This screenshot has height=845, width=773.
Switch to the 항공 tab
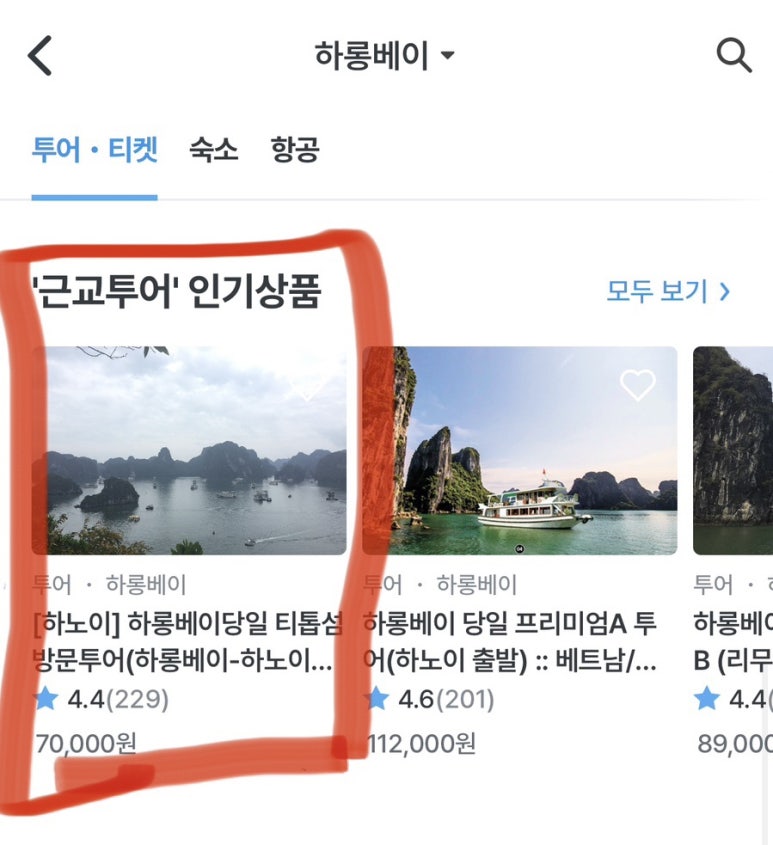(x=294, y=151)
